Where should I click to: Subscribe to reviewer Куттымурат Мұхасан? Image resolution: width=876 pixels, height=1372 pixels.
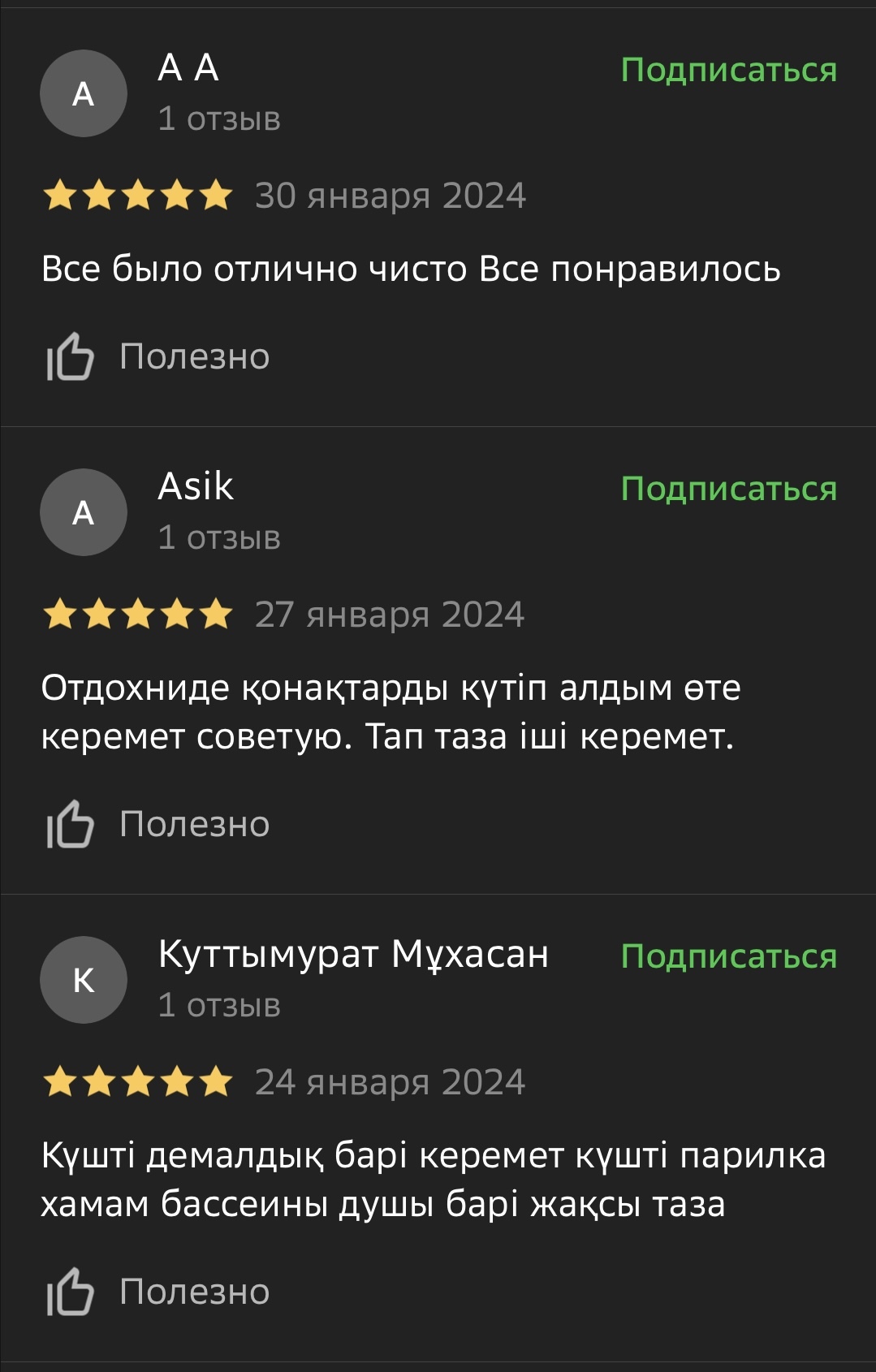pos(728,957)
